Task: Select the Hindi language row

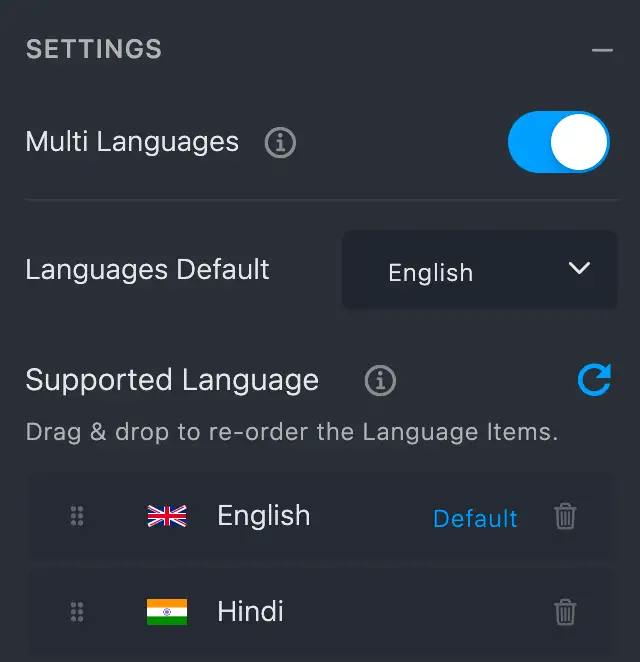Action: (x=250, y=611)
